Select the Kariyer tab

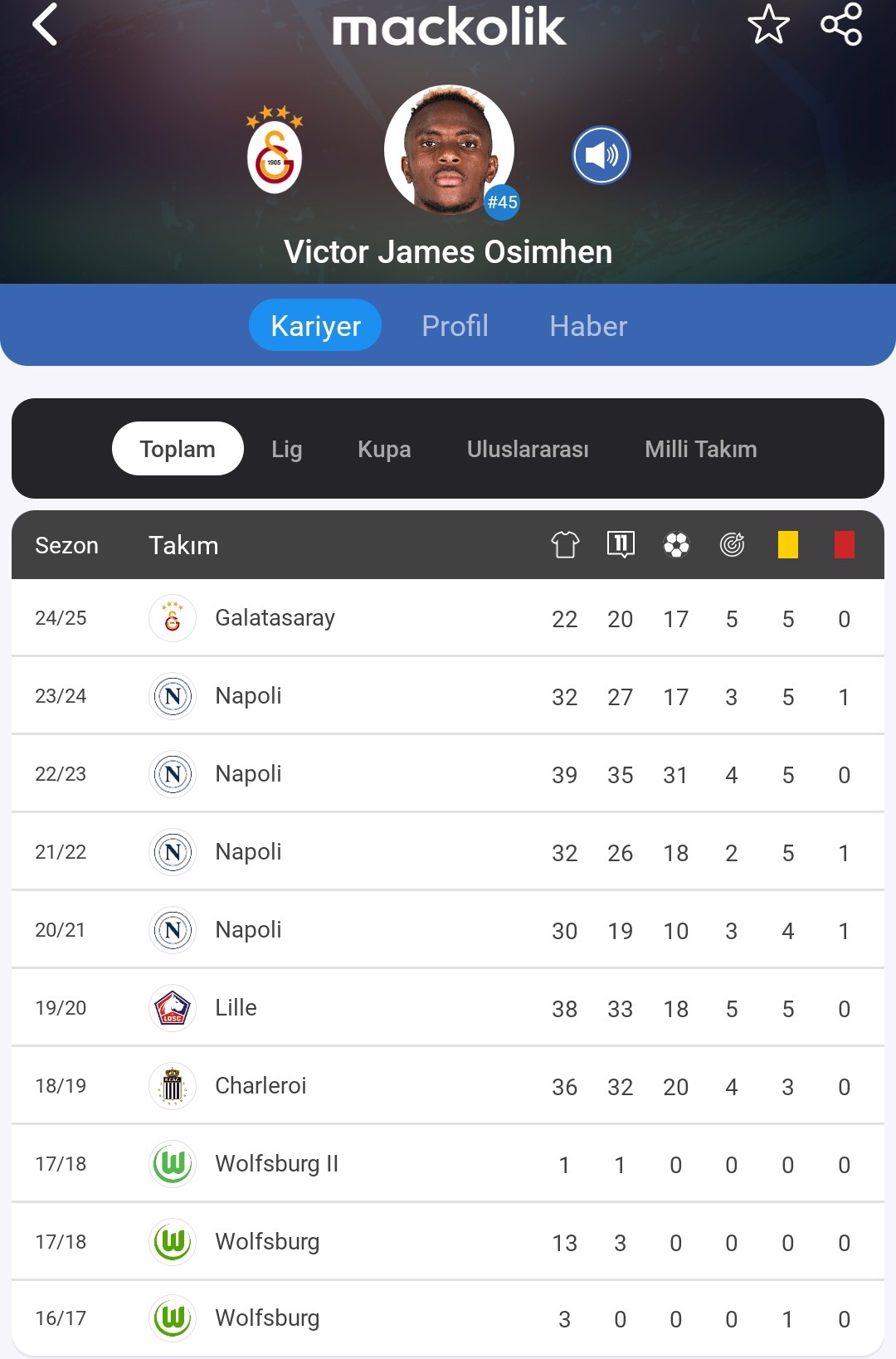coord(315,325)
